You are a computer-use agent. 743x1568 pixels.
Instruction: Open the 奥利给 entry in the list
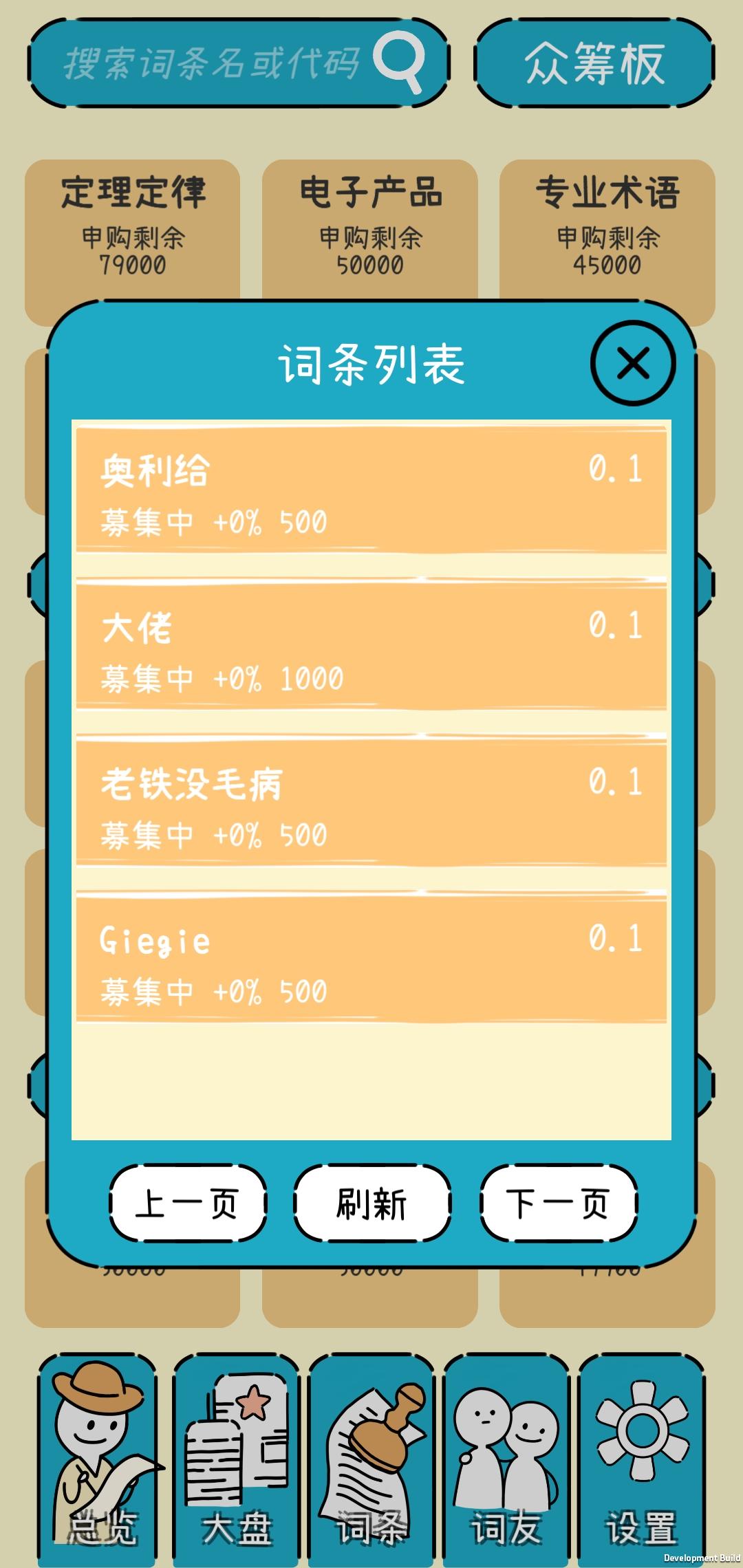[x=371, y=490]
